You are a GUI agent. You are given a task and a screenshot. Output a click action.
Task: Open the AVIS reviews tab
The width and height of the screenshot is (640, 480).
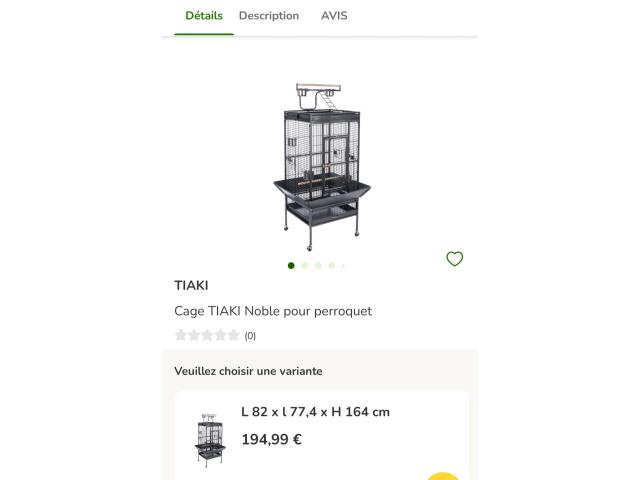[x=334, y=16]
